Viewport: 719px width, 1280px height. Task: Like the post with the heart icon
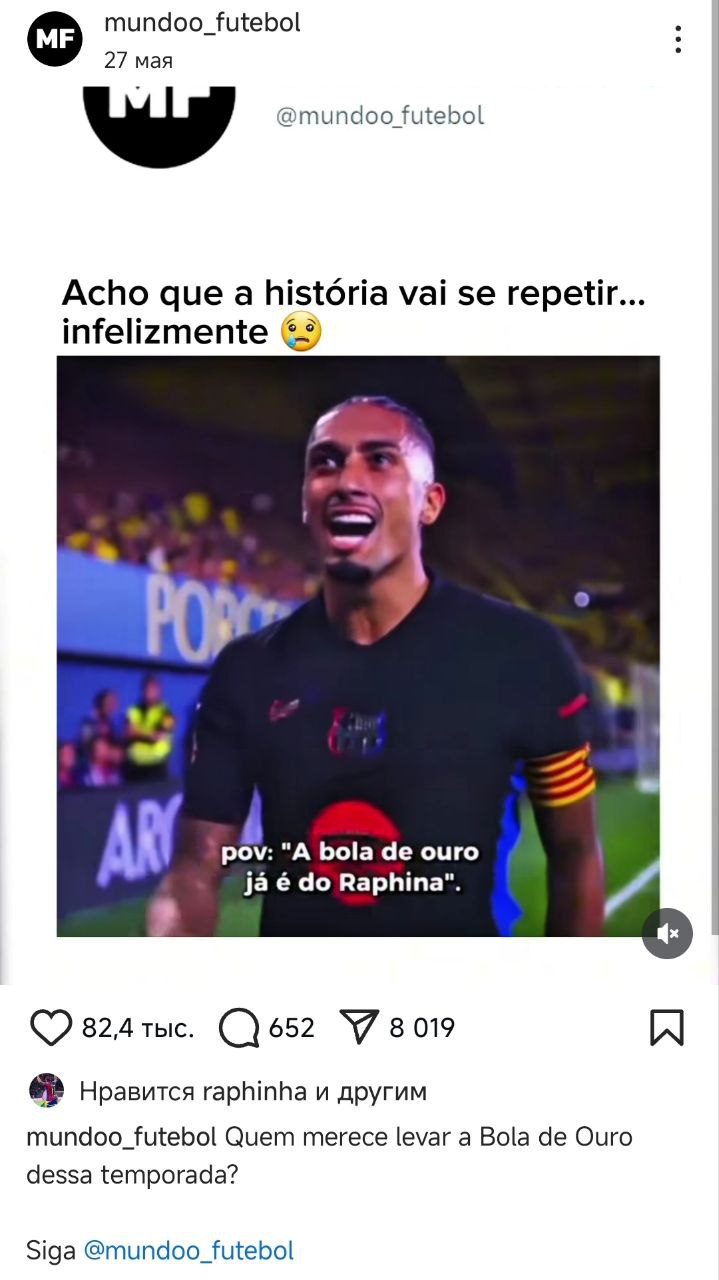click(51, 1028)
